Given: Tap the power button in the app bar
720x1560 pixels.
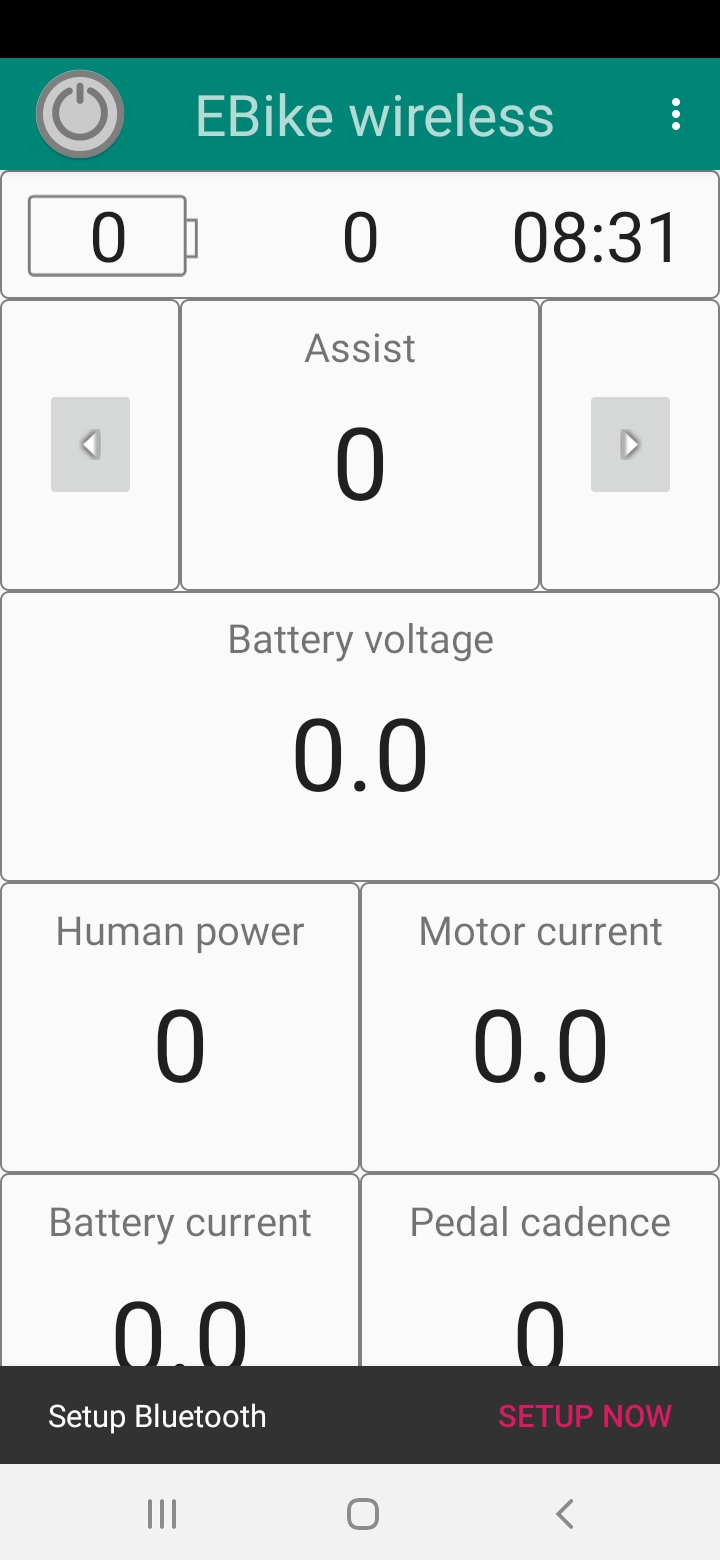Looking at the screenshot, I should point(80,114).
